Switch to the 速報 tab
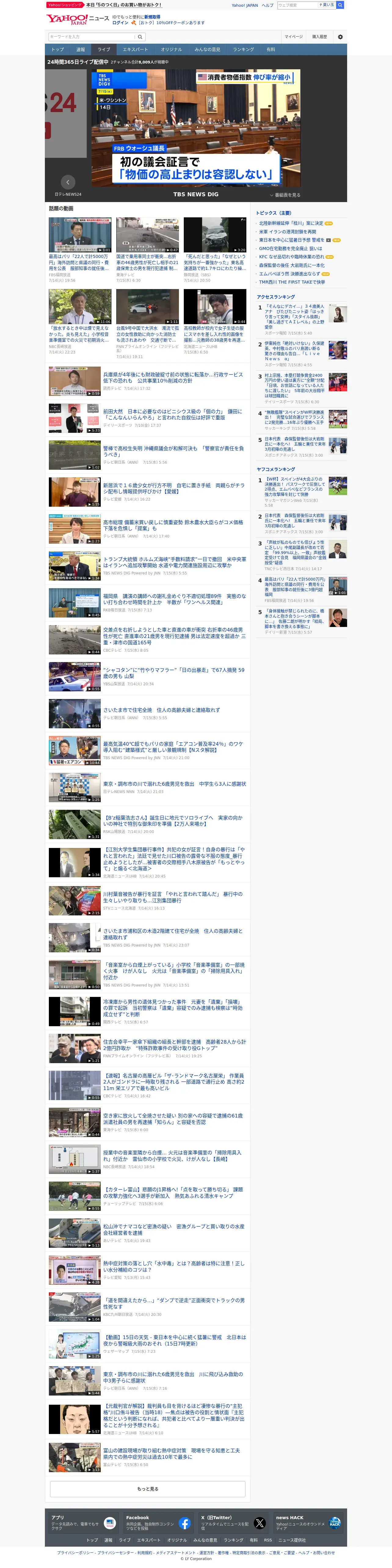This screenshot has height=1568, width=392. [x=80, y=49]
